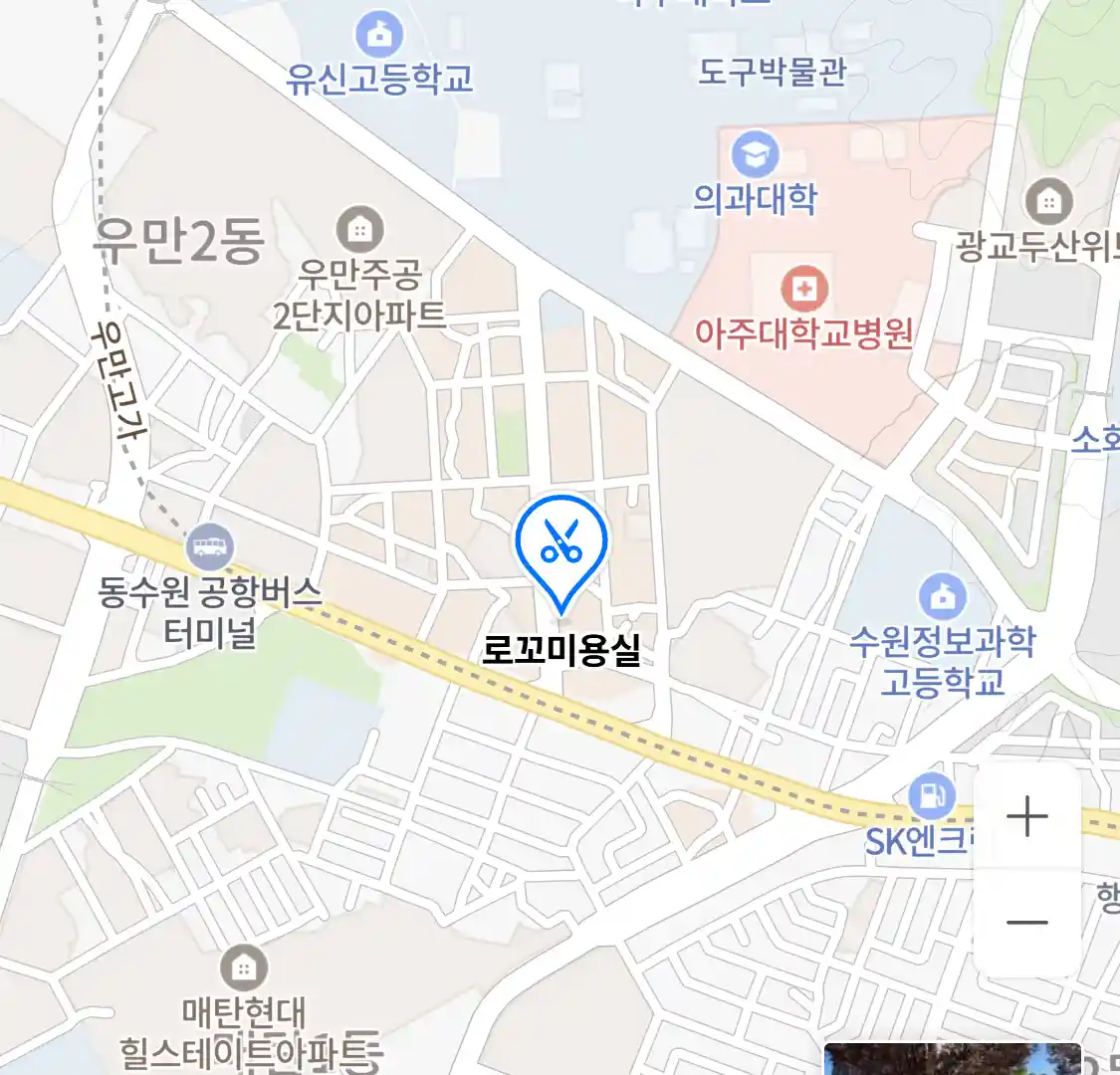Tap the SK엔크린 gas station marker
1120x1075 pixels.
pos(932,795)
